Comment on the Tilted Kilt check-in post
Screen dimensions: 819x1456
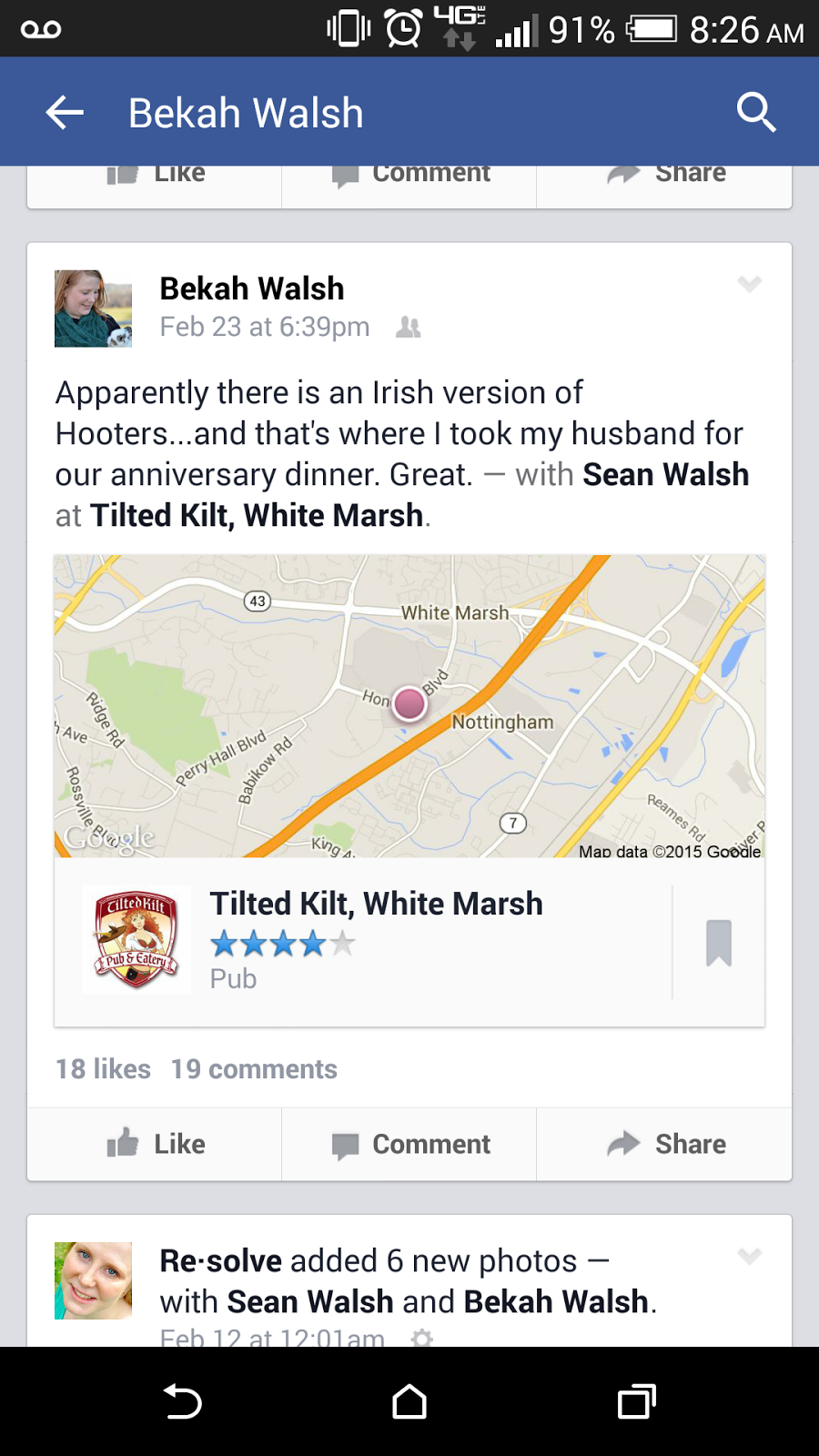pos(410,1144)
